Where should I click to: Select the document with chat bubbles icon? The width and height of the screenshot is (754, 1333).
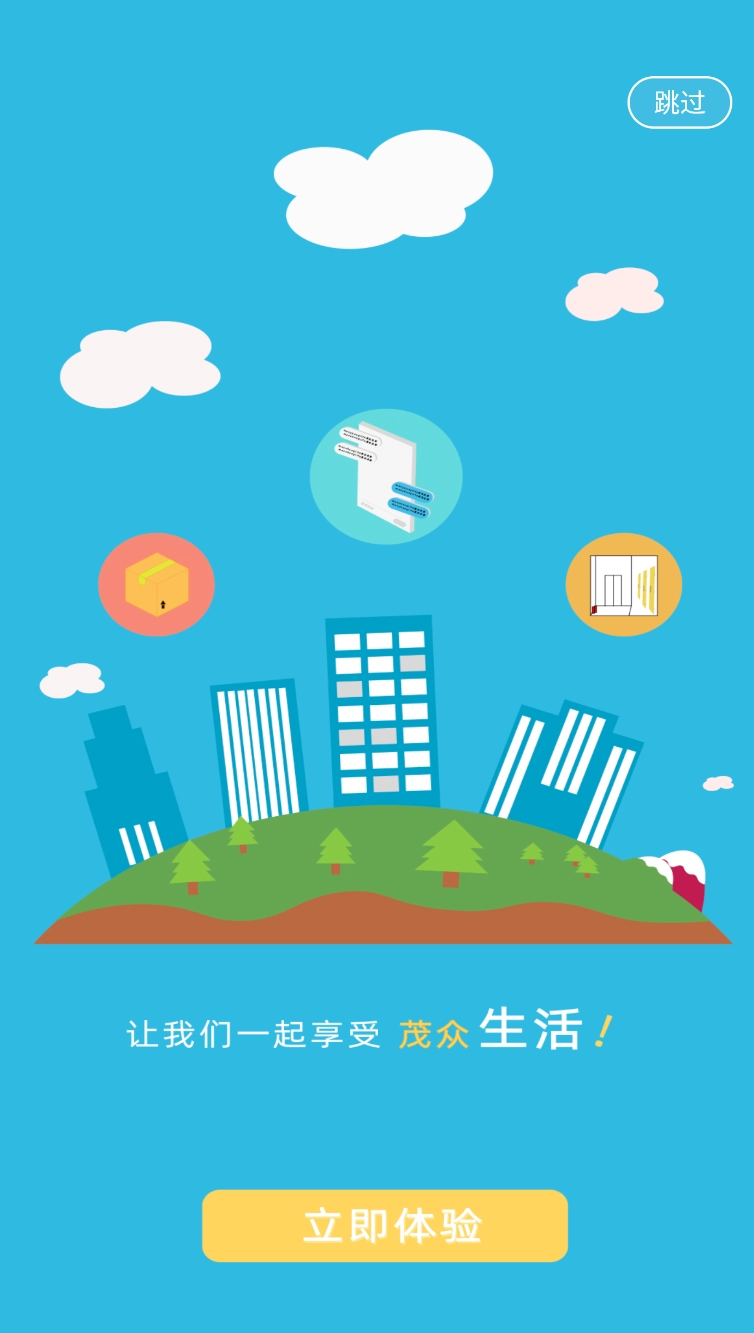tap(385, 478)
